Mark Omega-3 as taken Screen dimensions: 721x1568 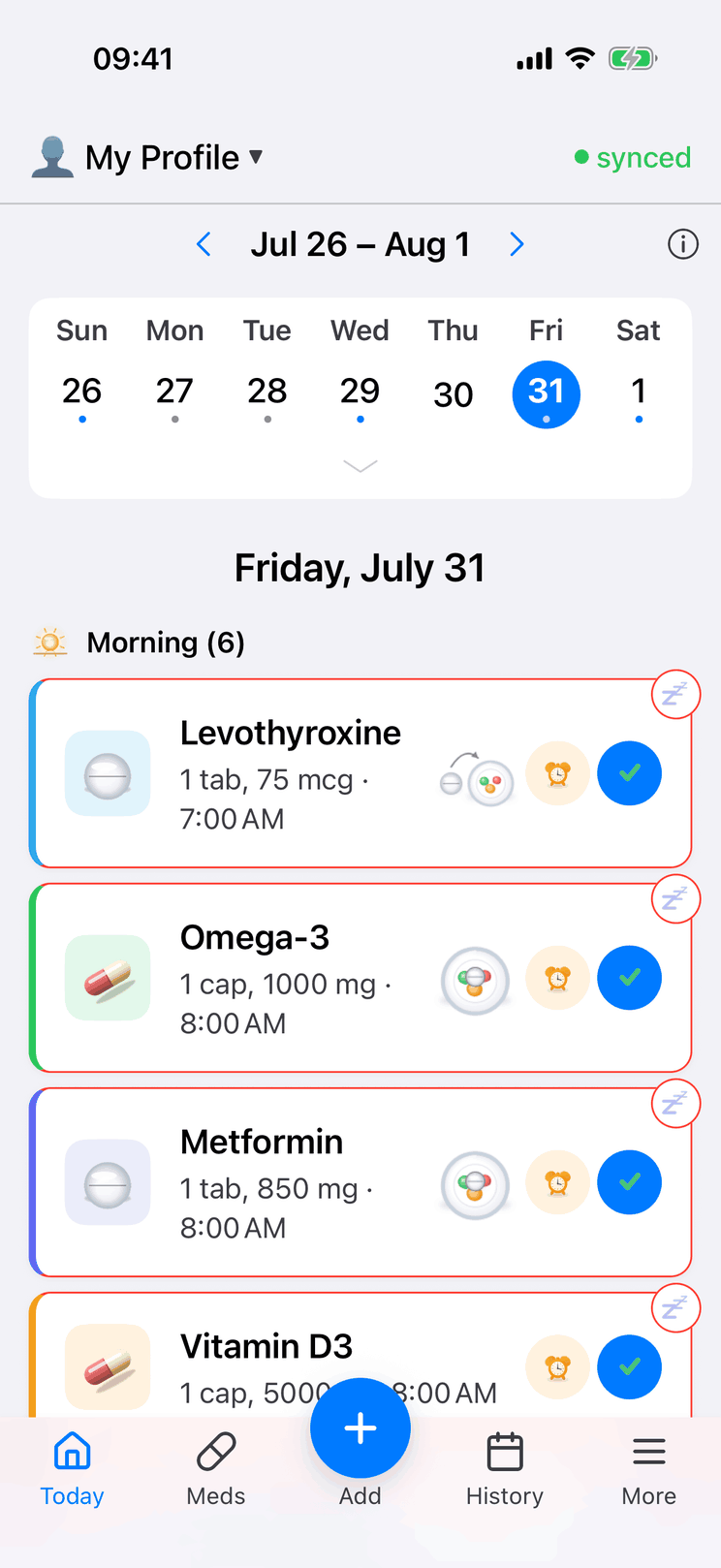630,978
